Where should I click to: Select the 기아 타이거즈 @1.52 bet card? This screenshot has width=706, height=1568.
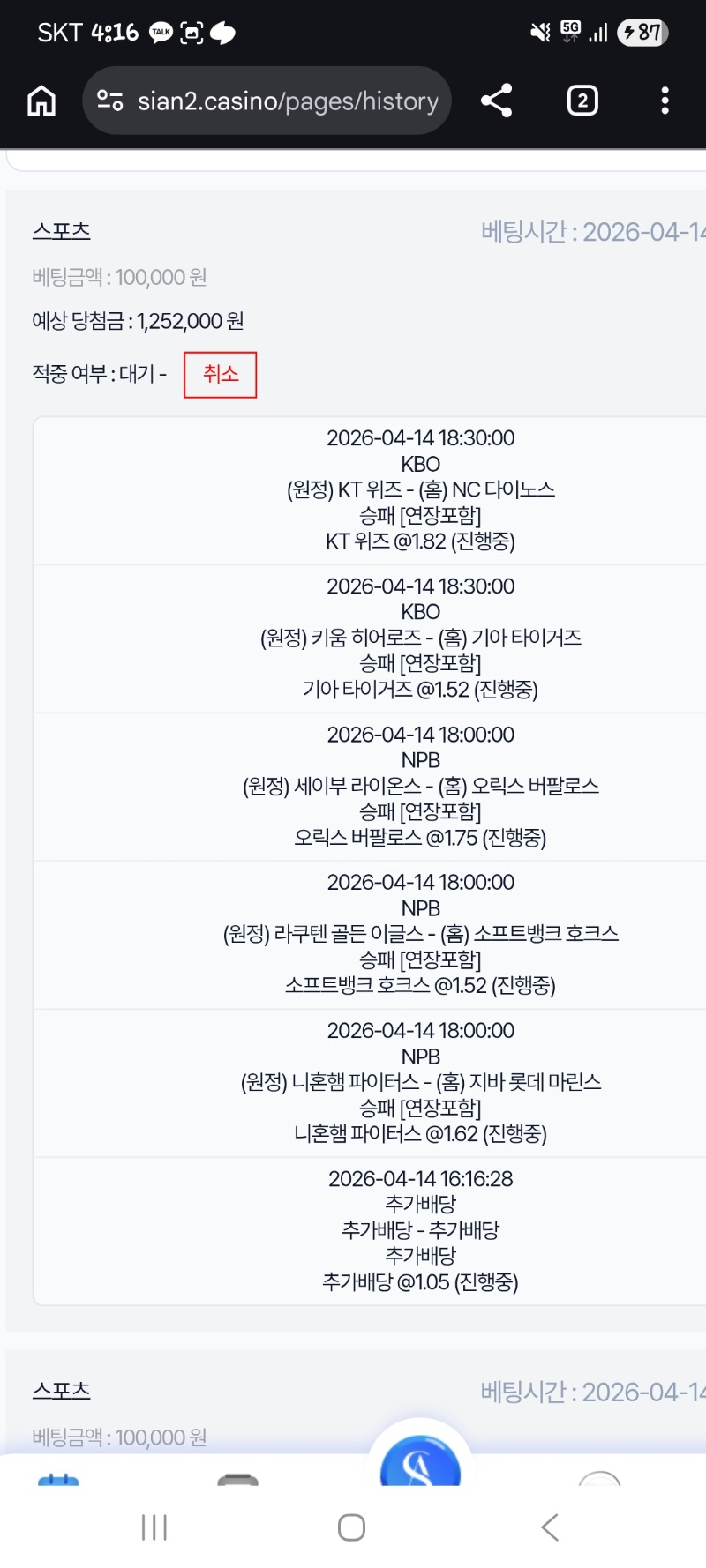(420, 638)
